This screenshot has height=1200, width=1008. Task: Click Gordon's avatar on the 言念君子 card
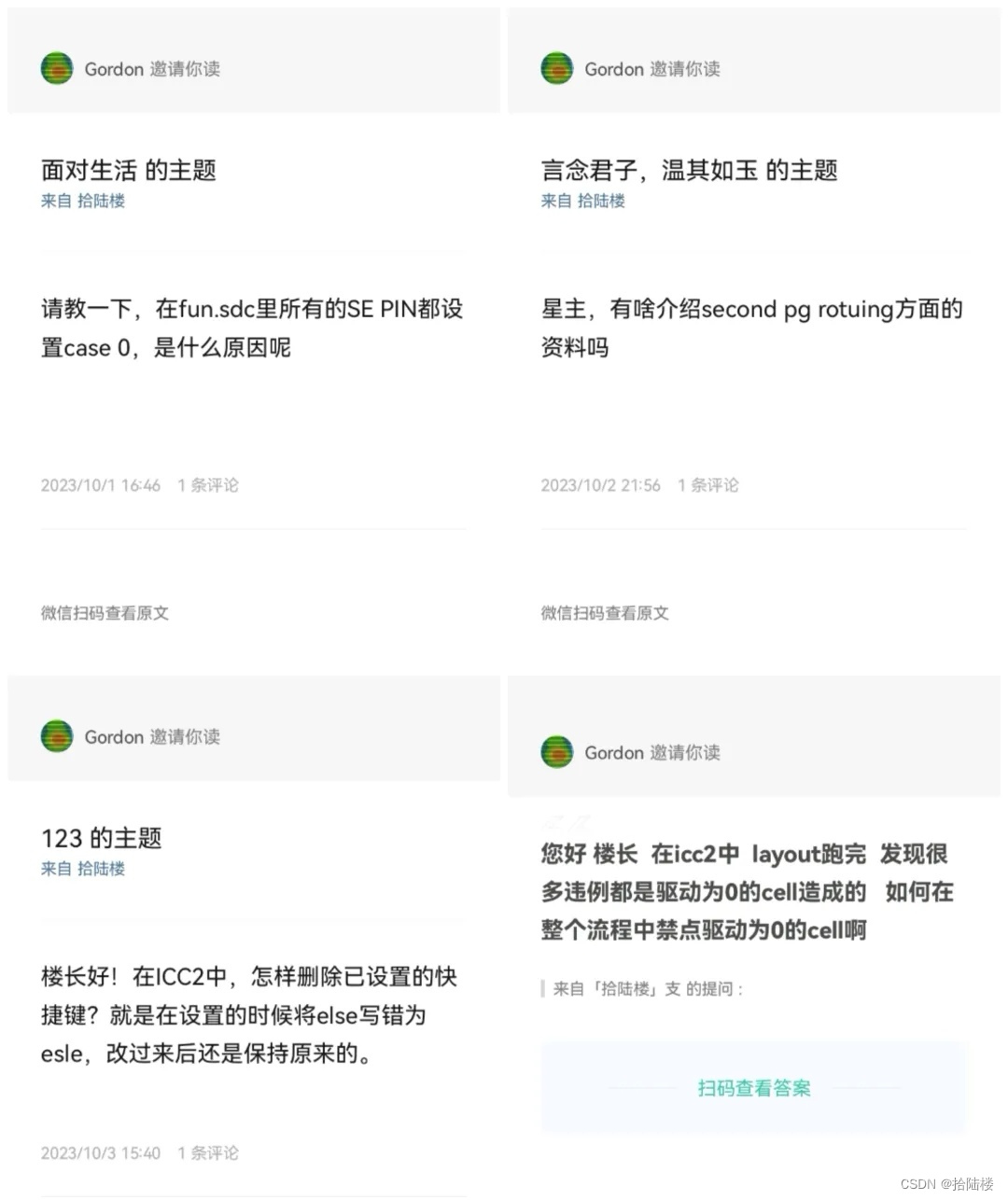[556, 68]
